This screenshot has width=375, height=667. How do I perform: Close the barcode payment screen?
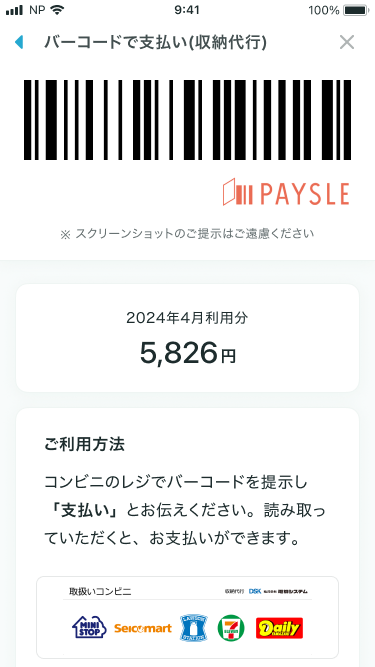(347, 42)
